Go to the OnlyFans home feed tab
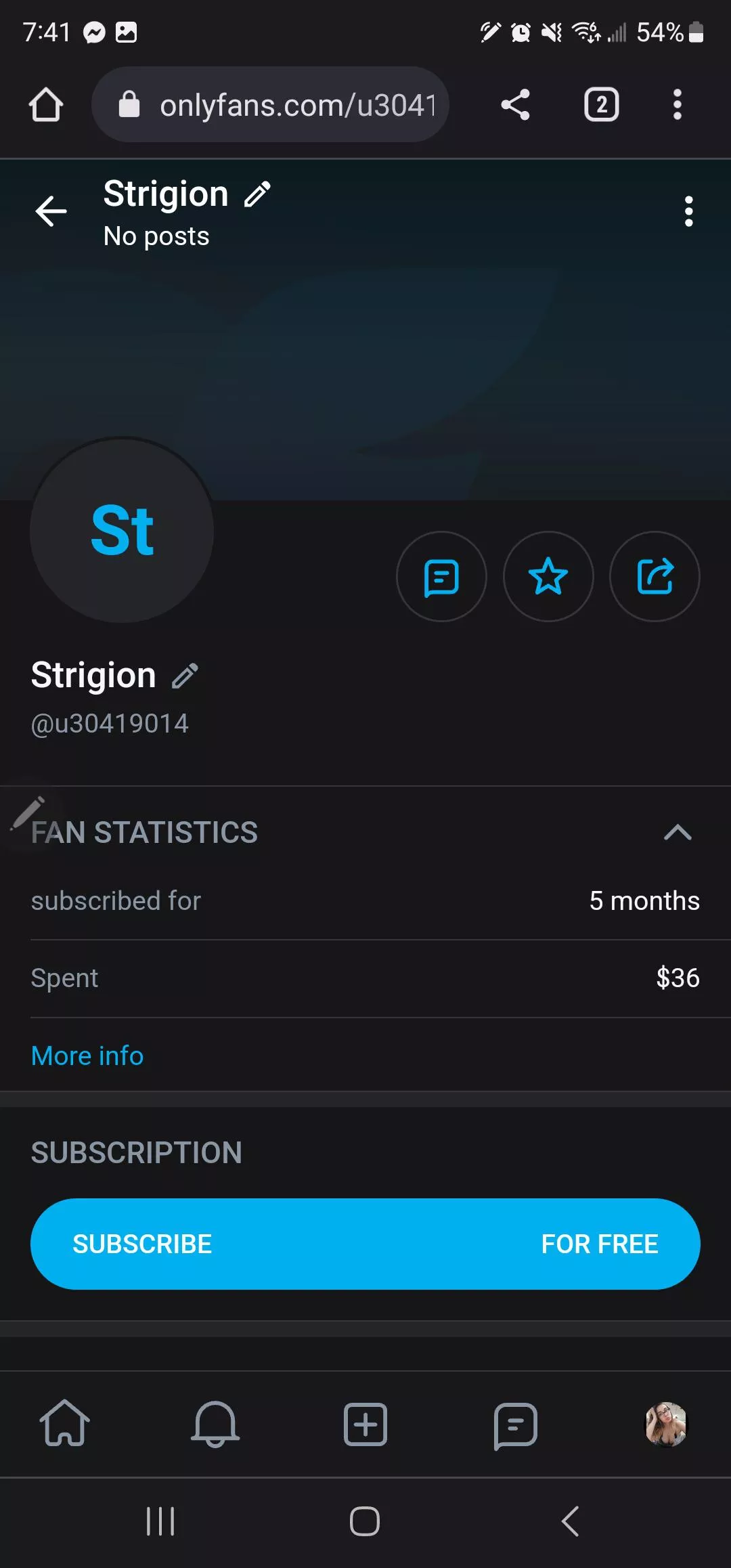 [65, 1423]
